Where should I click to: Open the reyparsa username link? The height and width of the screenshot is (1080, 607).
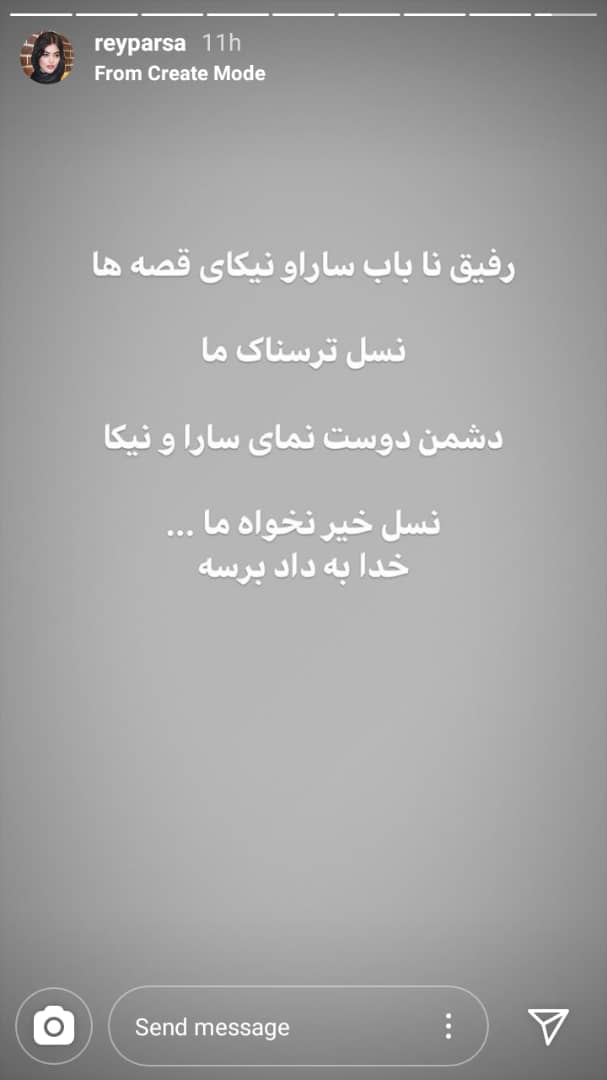click(x=139, y=44)
